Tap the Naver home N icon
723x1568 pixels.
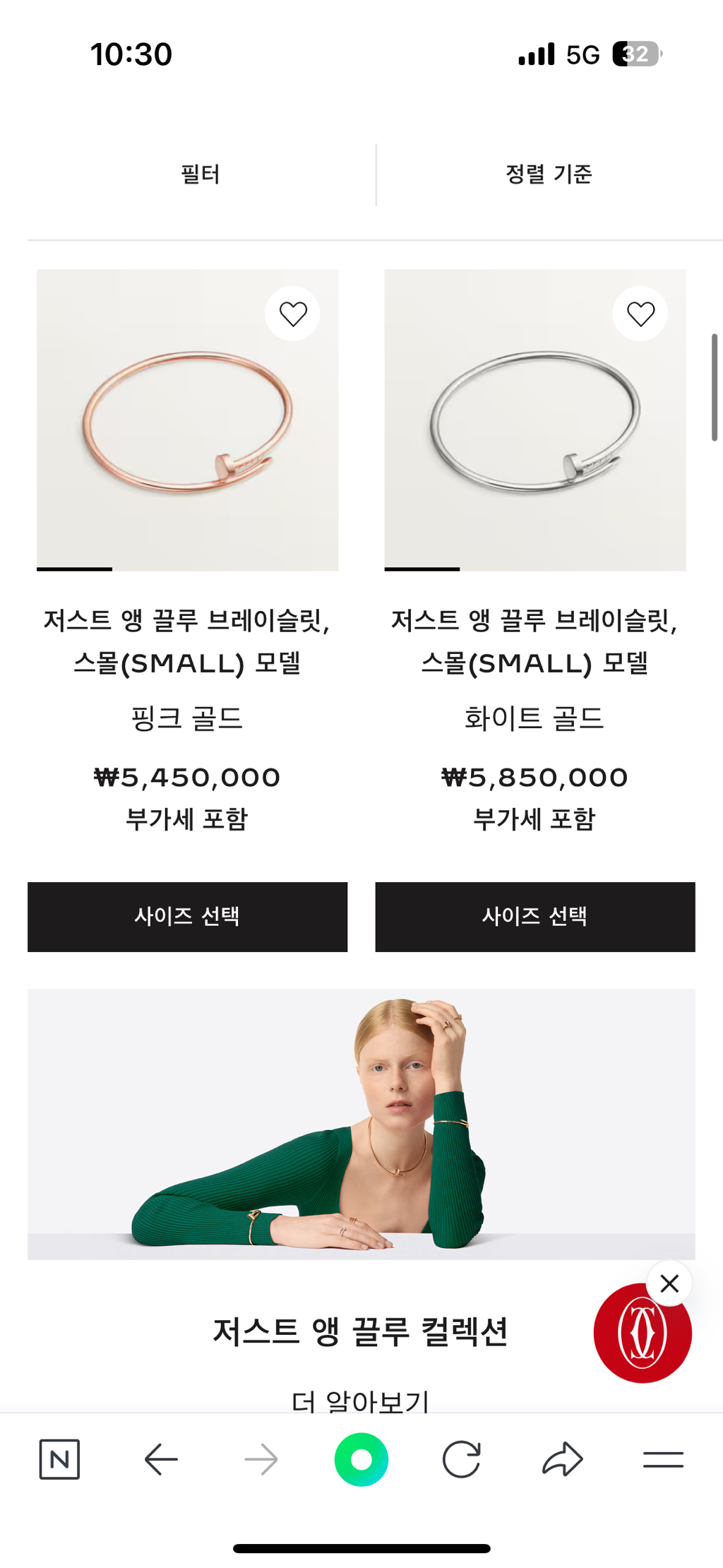point(59,1460)
